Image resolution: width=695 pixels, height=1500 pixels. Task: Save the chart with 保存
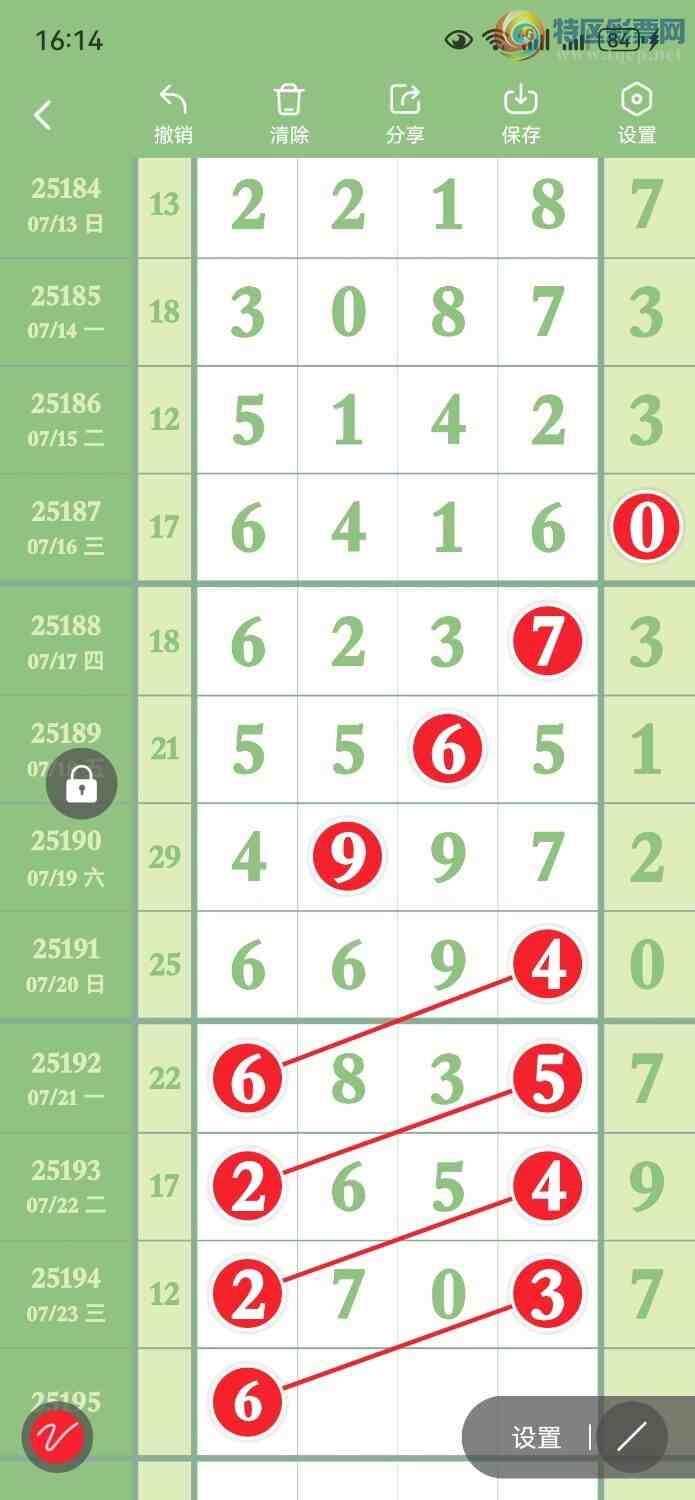[x=521, y=115]
